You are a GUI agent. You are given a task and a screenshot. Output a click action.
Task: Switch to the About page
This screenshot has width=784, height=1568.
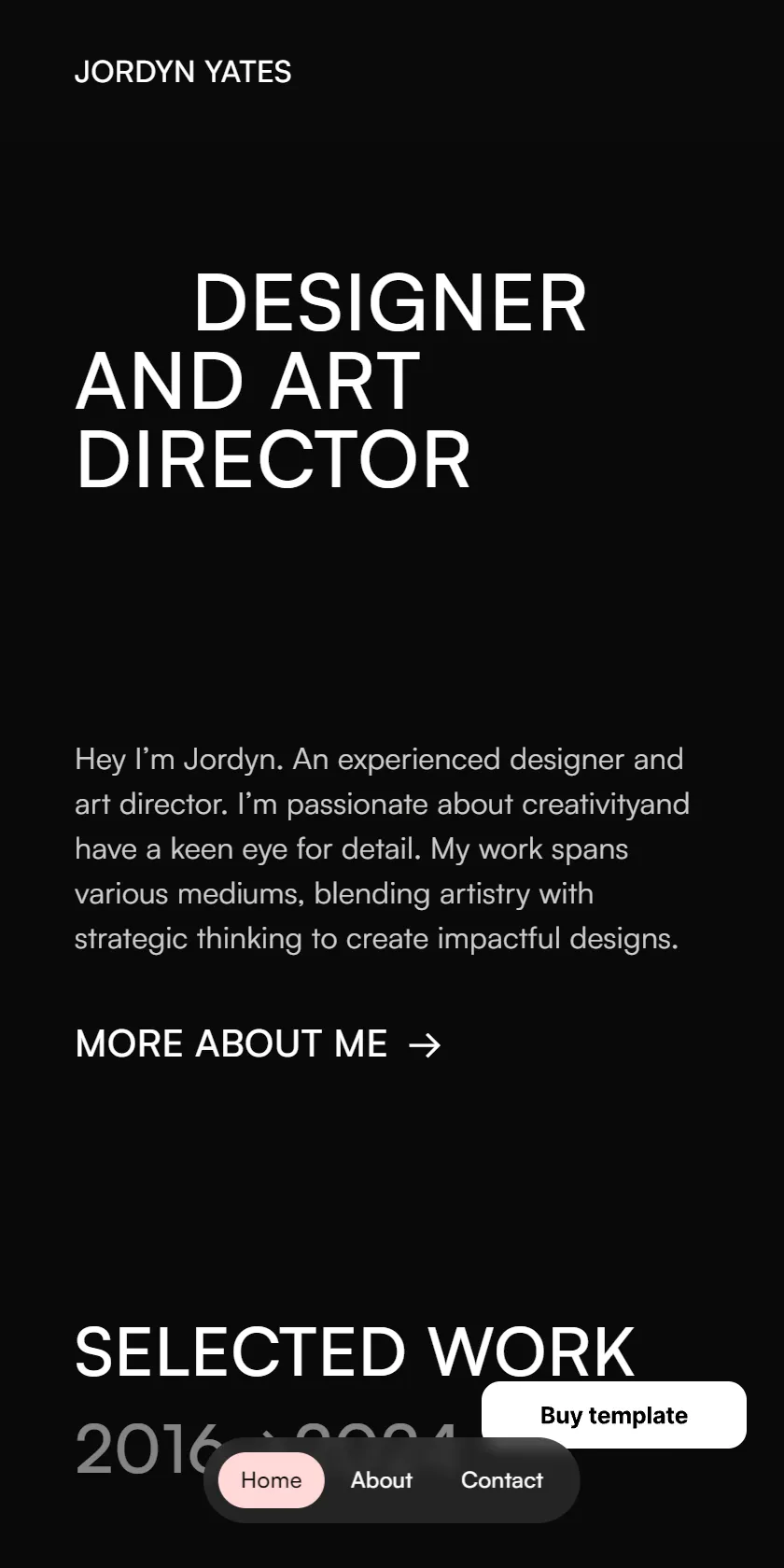pyautogui.click(x=382, y=1480)
